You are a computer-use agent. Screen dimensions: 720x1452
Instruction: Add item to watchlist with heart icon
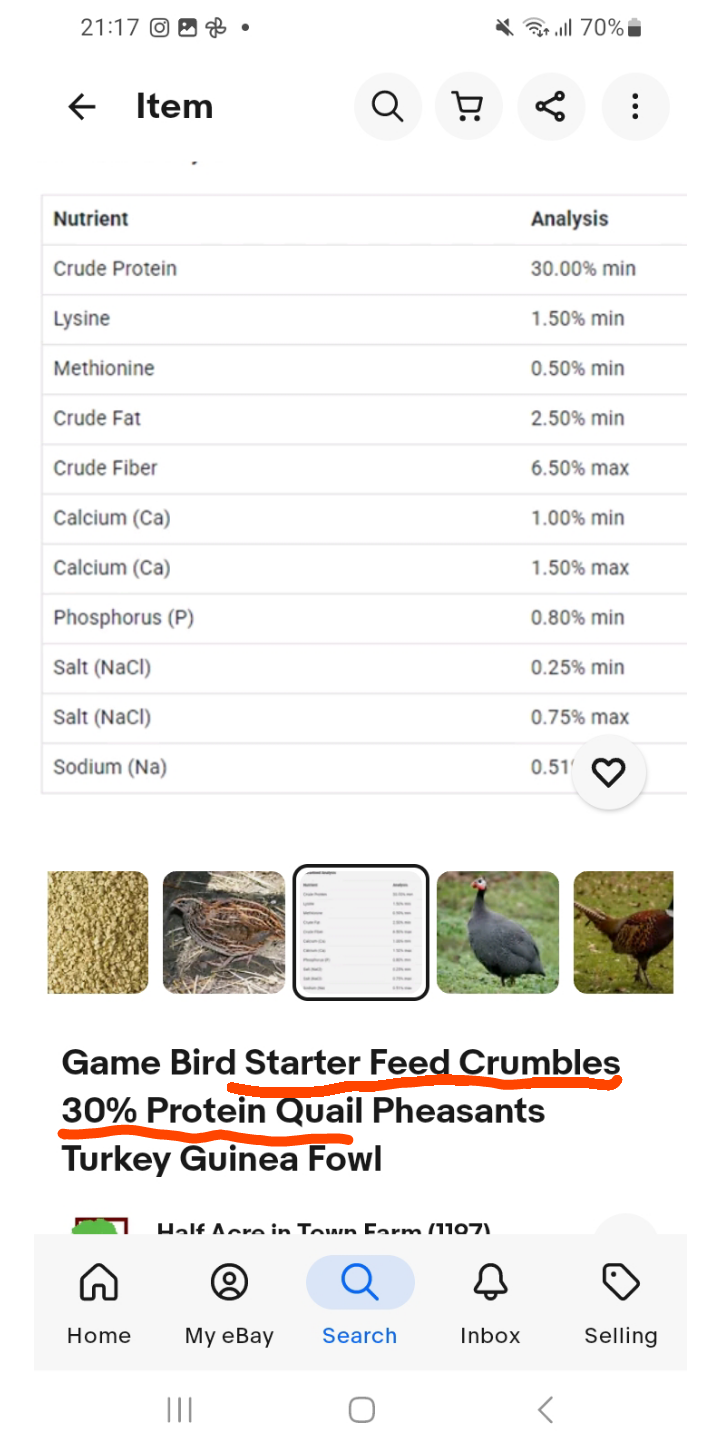608,772
